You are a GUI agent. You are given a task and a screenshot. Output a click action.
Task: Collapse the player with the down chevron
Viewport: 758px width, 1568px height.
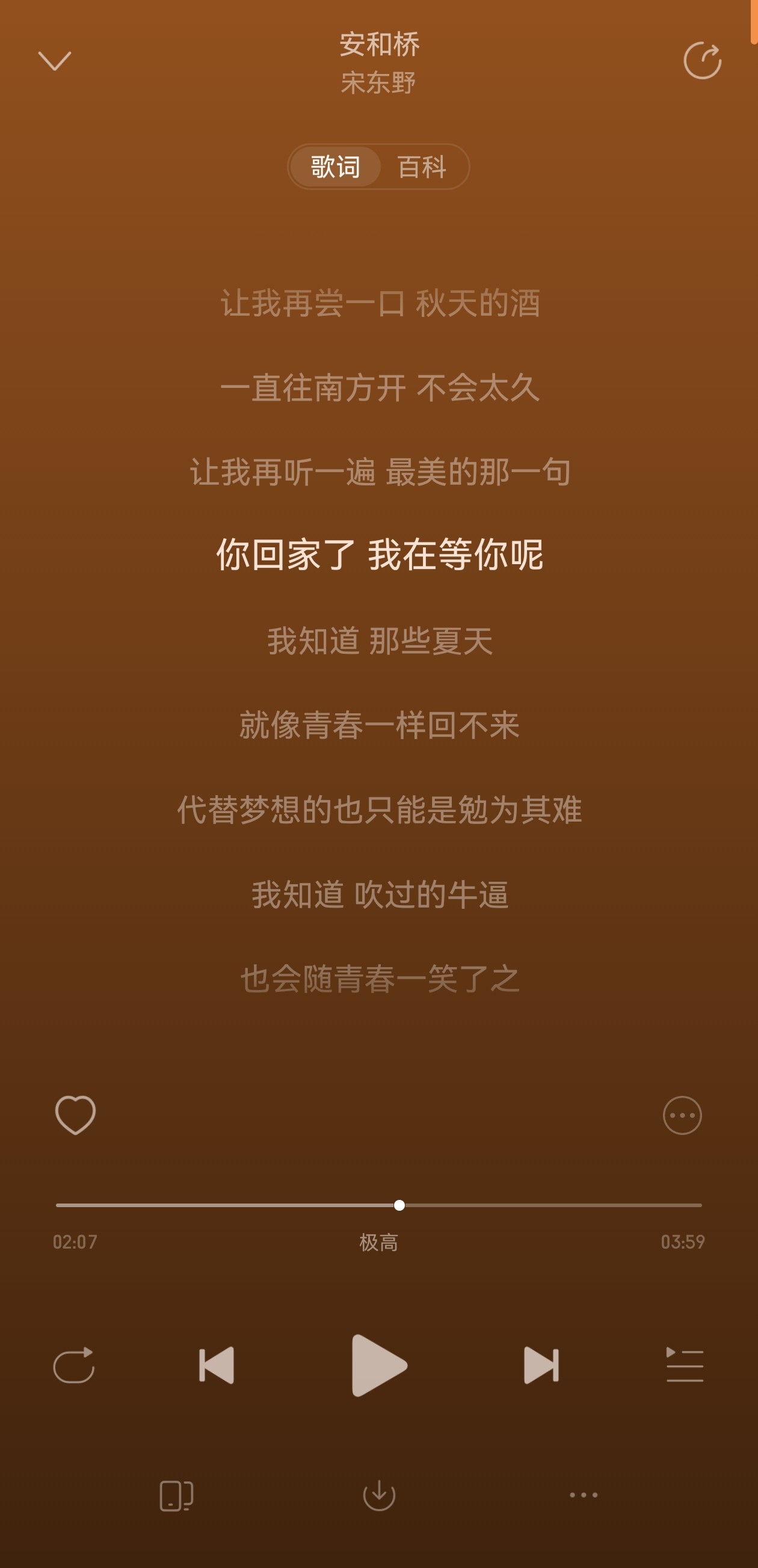coord(55,61)
